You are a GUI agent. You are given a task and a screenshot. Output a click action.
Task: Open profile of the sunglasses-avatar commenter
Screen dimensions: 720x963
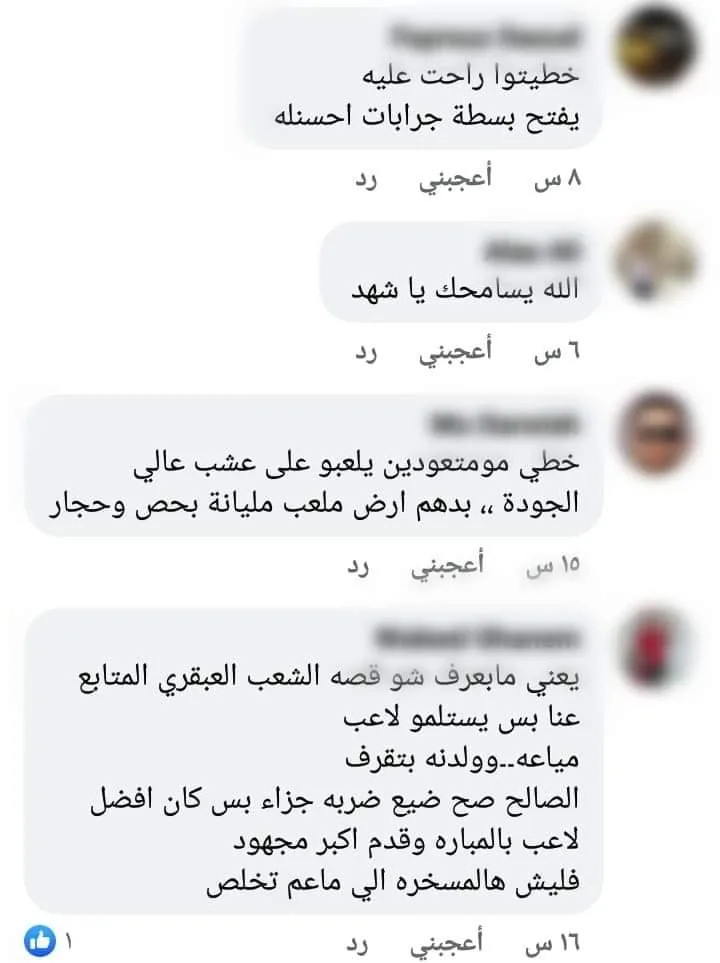(x=655, y=432)
